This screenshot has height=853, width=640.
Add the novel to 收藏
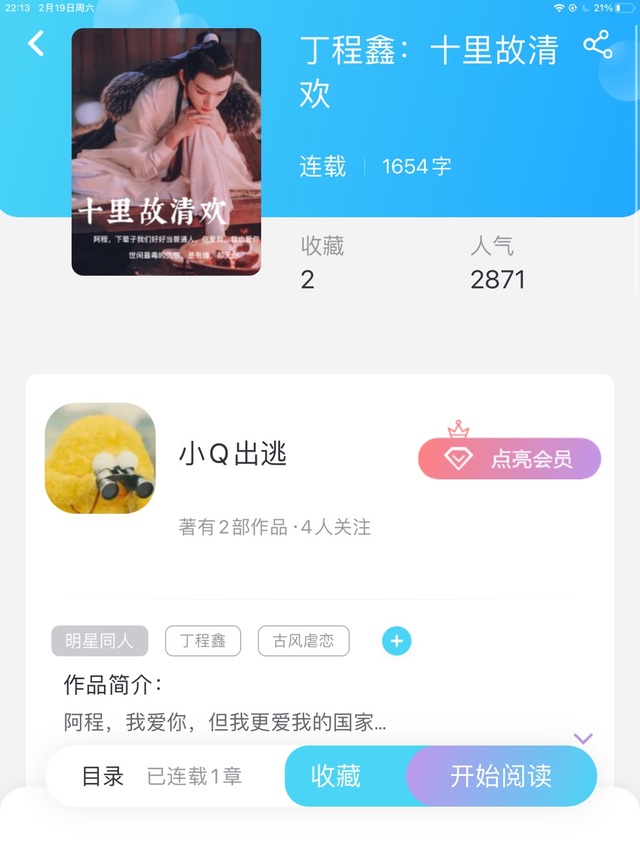tap(336, 776)
